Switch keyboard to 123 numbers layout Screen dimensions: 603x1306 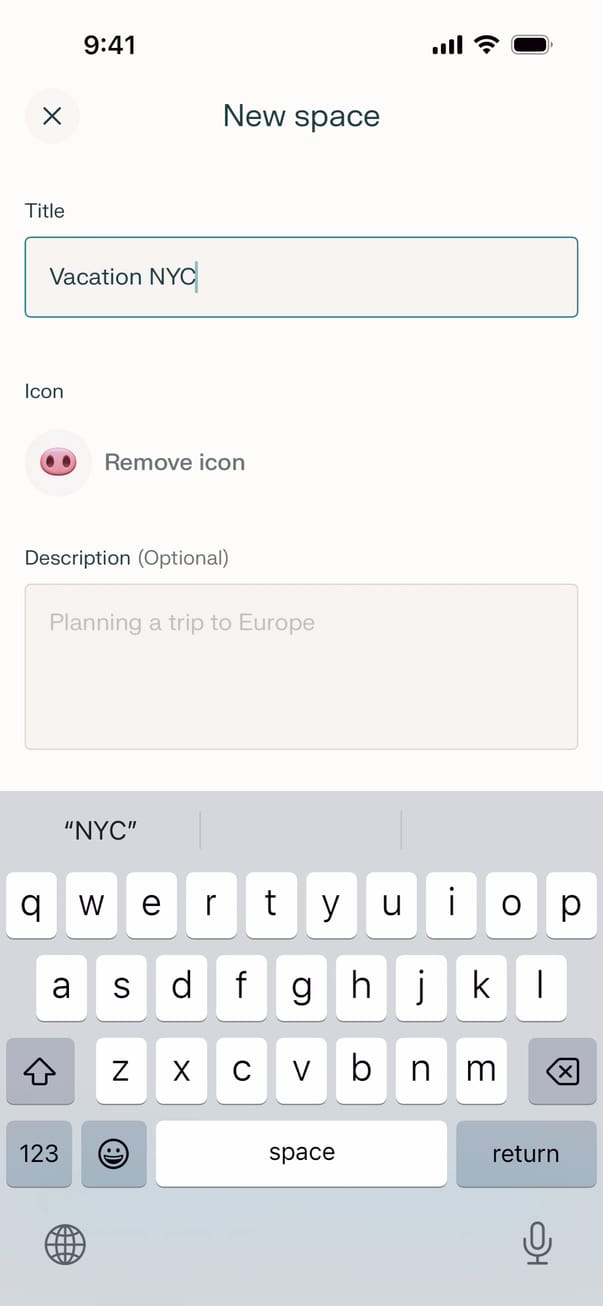(39, 1153)
